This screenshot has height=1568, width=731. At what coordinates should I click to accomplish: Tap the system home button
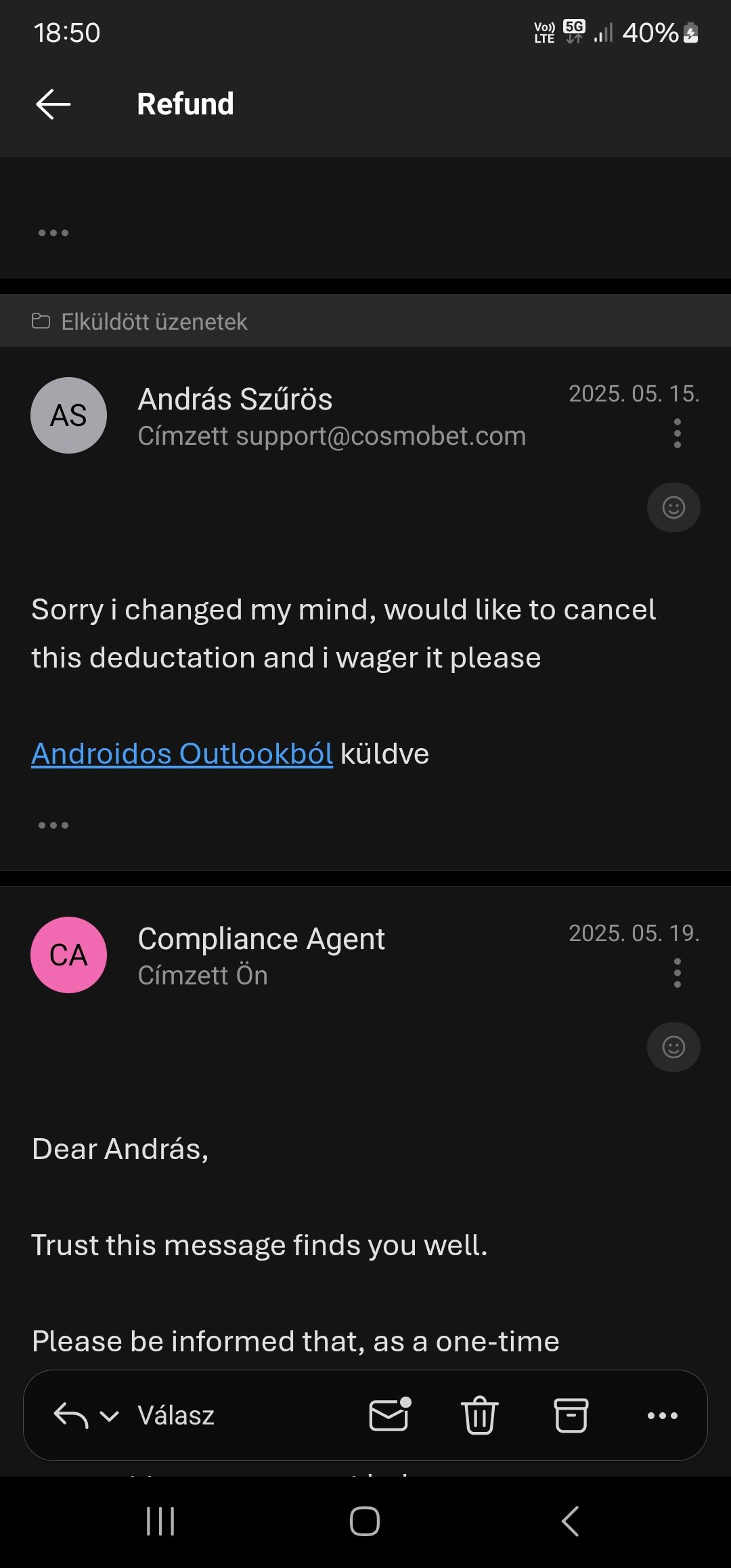point(365,1521)
